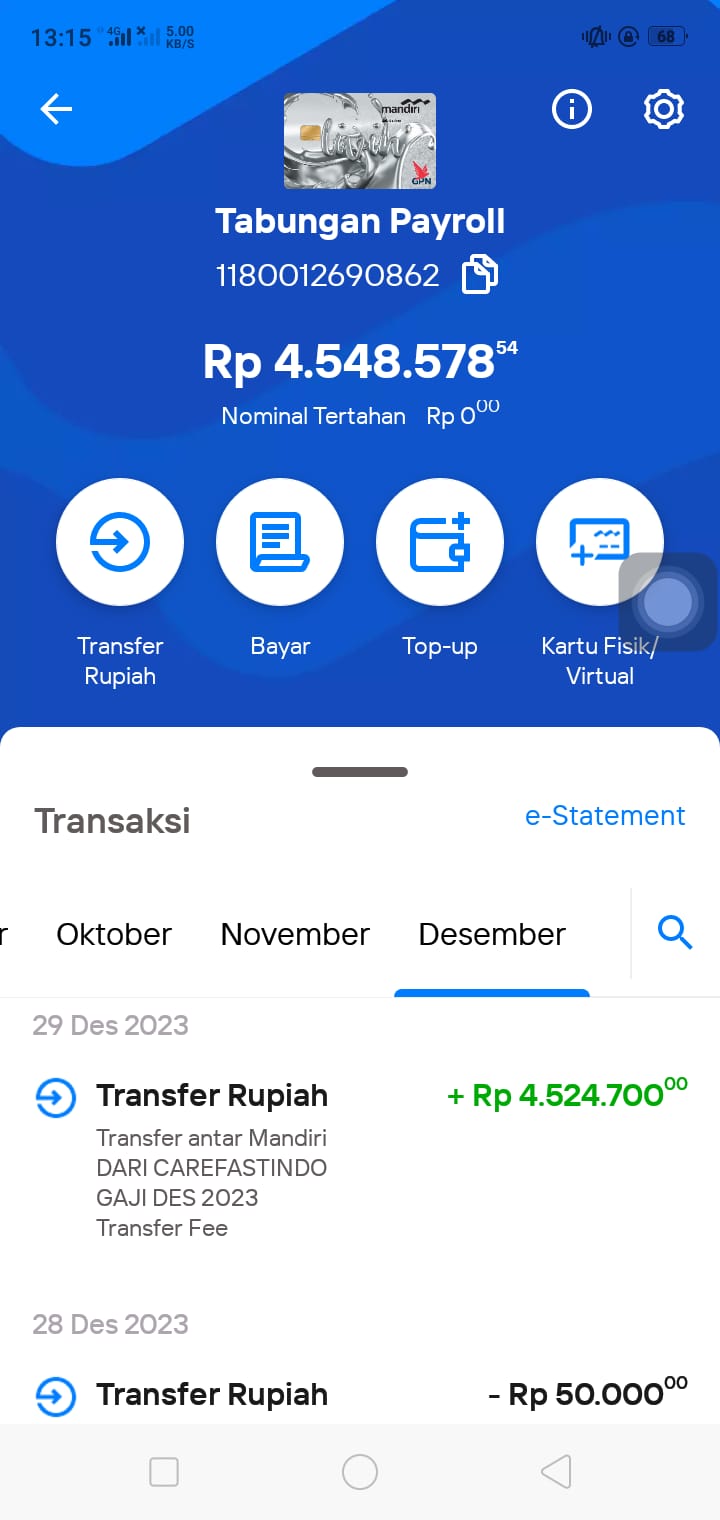This screenshot has width=720, height=1520.
Task: Search transactions with the magnifier icon
Action: (675, 934)
